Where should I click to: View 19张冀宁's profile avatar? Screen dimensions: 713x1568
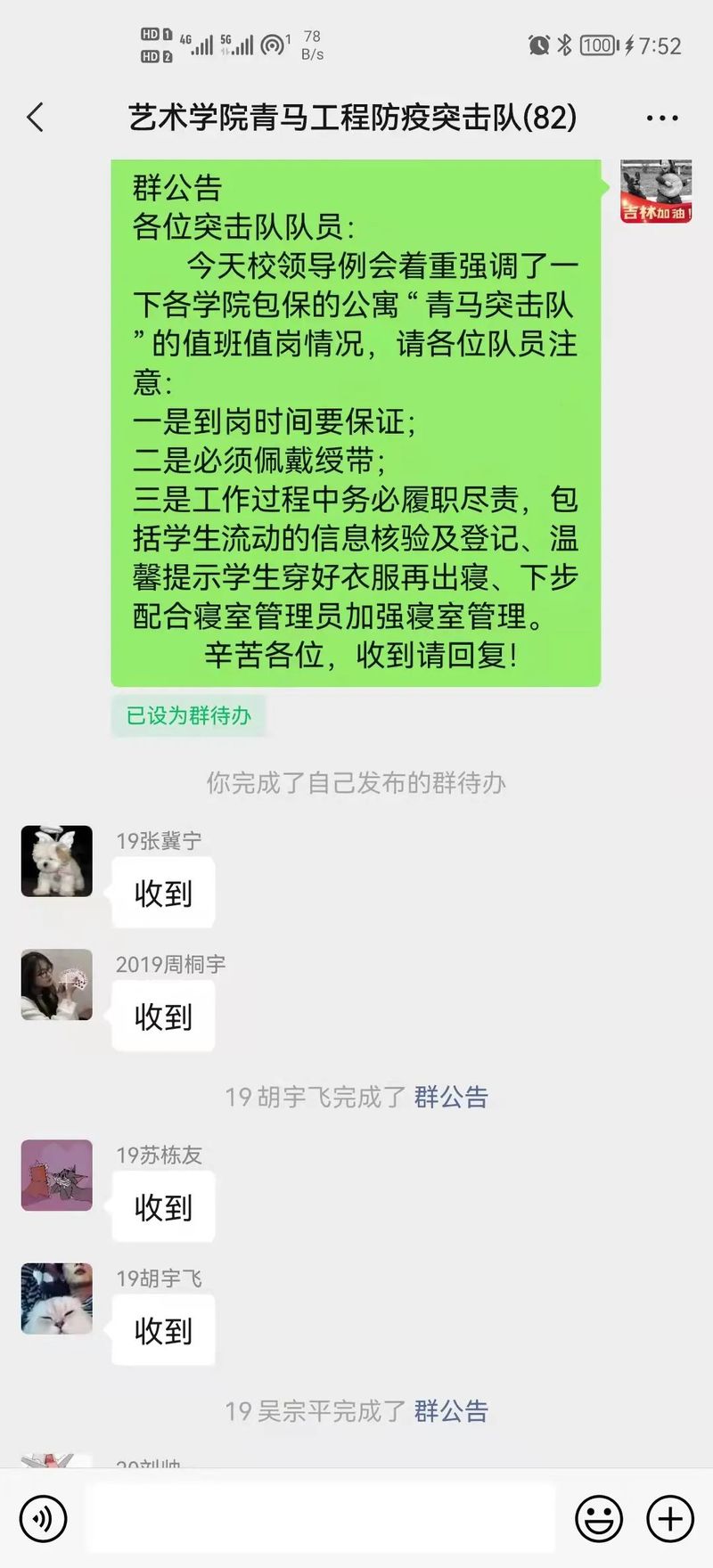(x=57, y=861)
